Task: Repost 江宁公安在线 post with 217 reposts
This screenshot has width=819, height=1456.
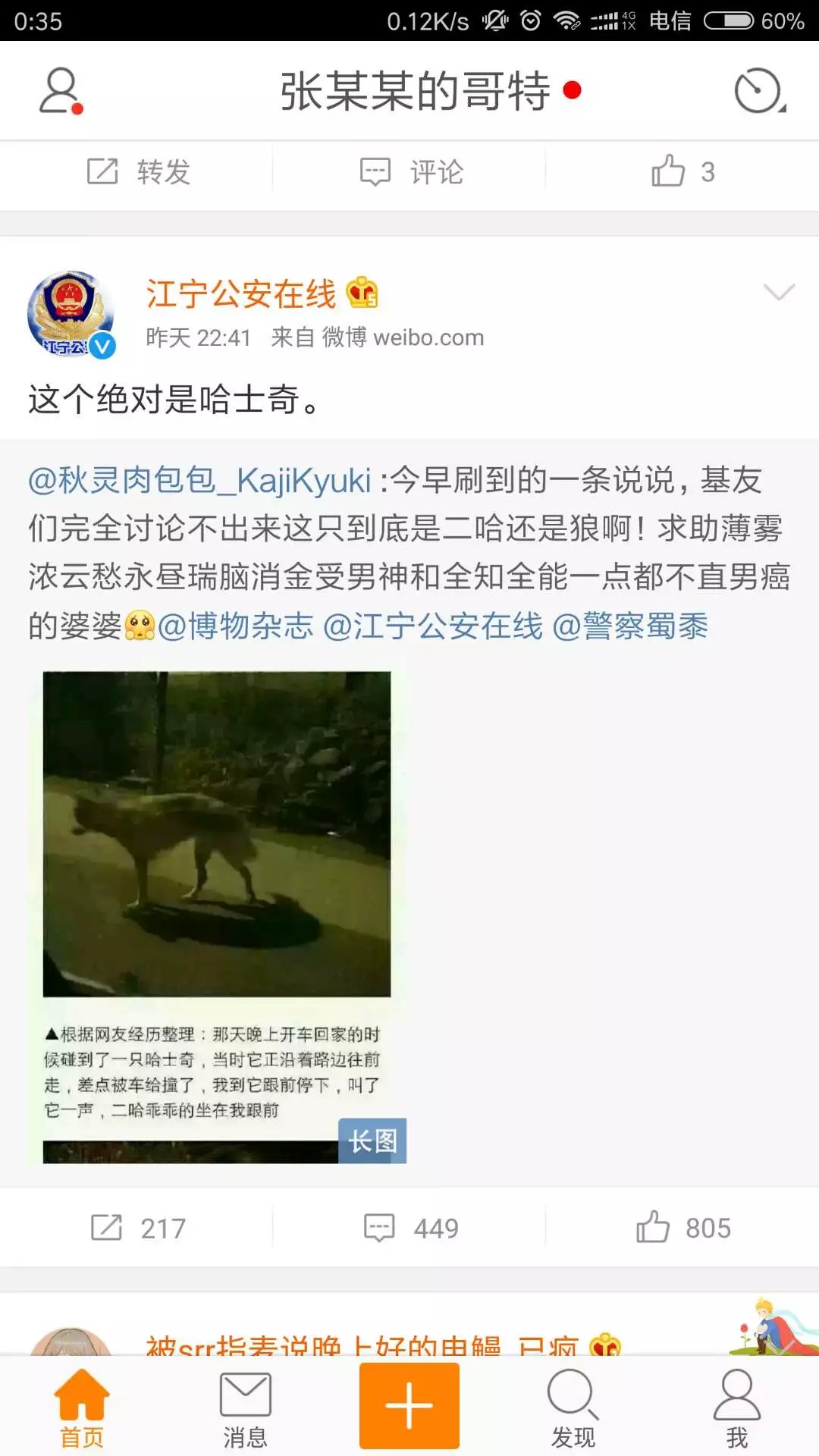Action: pos(138,1228)
